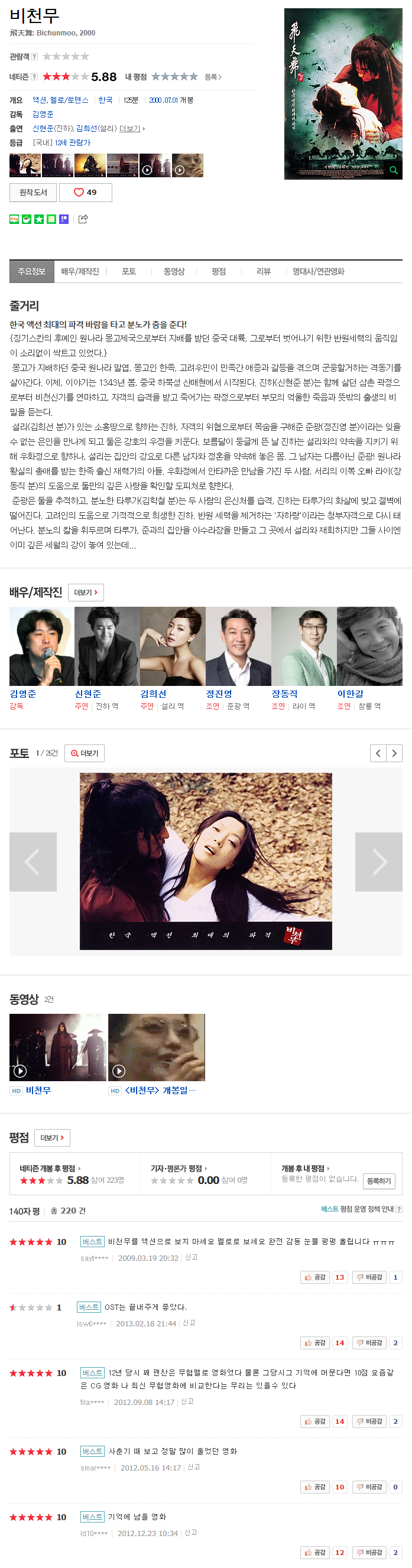Image resolution: width=412 pixels, height=1568 pixels.
Task: Open director 김영준 link
Action: [43, 115]
